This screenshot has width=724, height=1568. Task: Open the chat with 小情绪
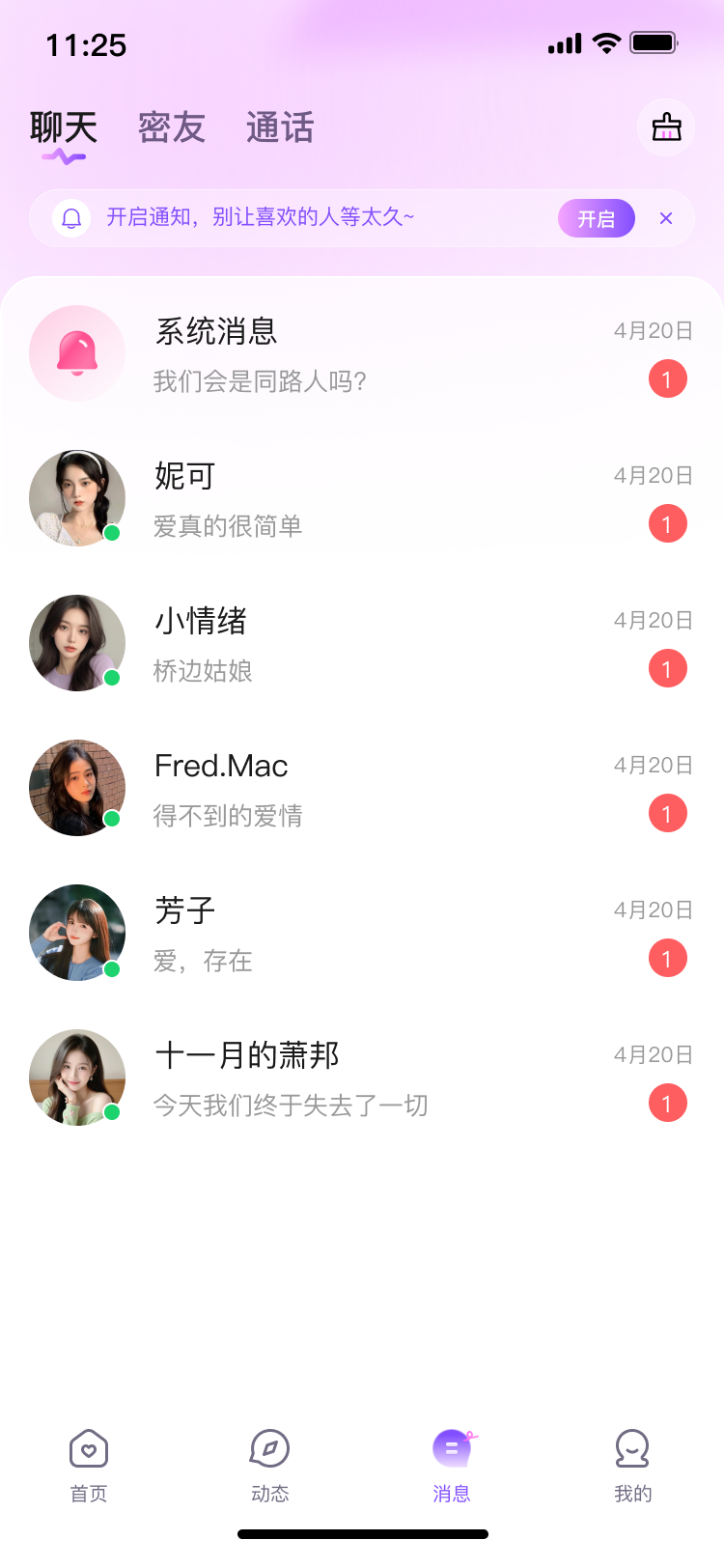[x=362, y=644]
